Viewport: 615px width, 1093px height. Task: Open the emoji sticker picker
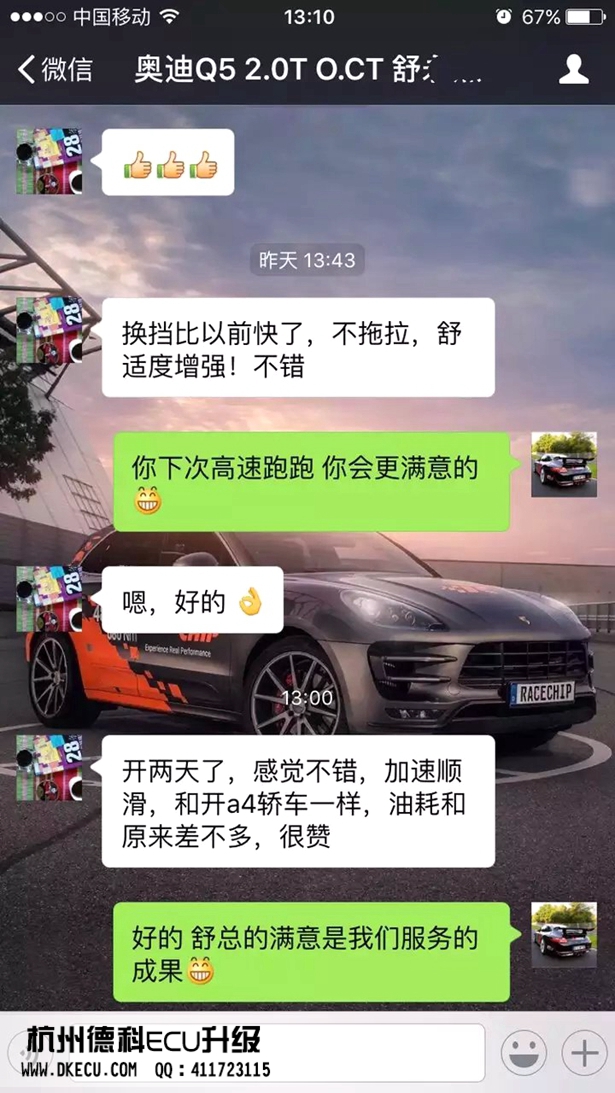[527, 1052]
